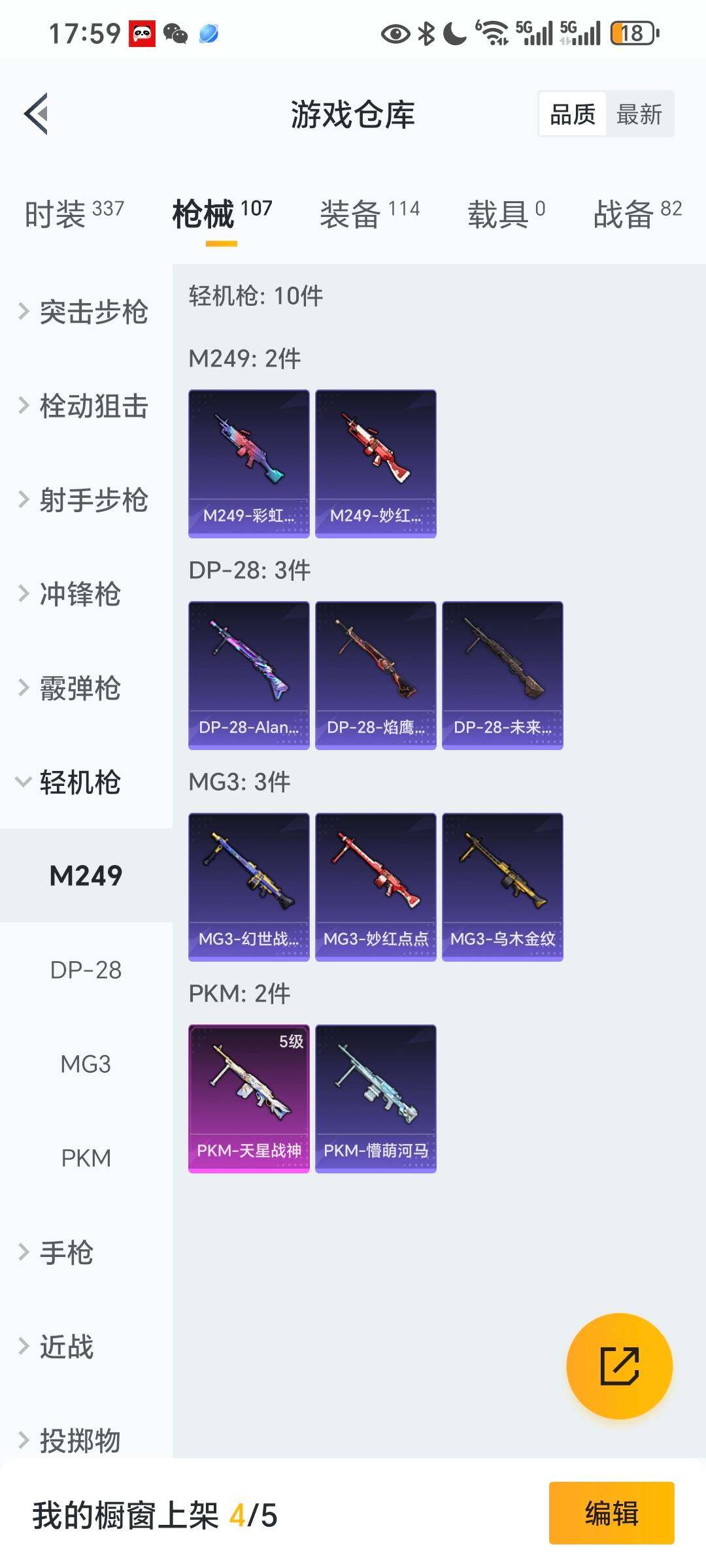Open the PKM-天星战神 skin card

click(x=248, y=1098)
